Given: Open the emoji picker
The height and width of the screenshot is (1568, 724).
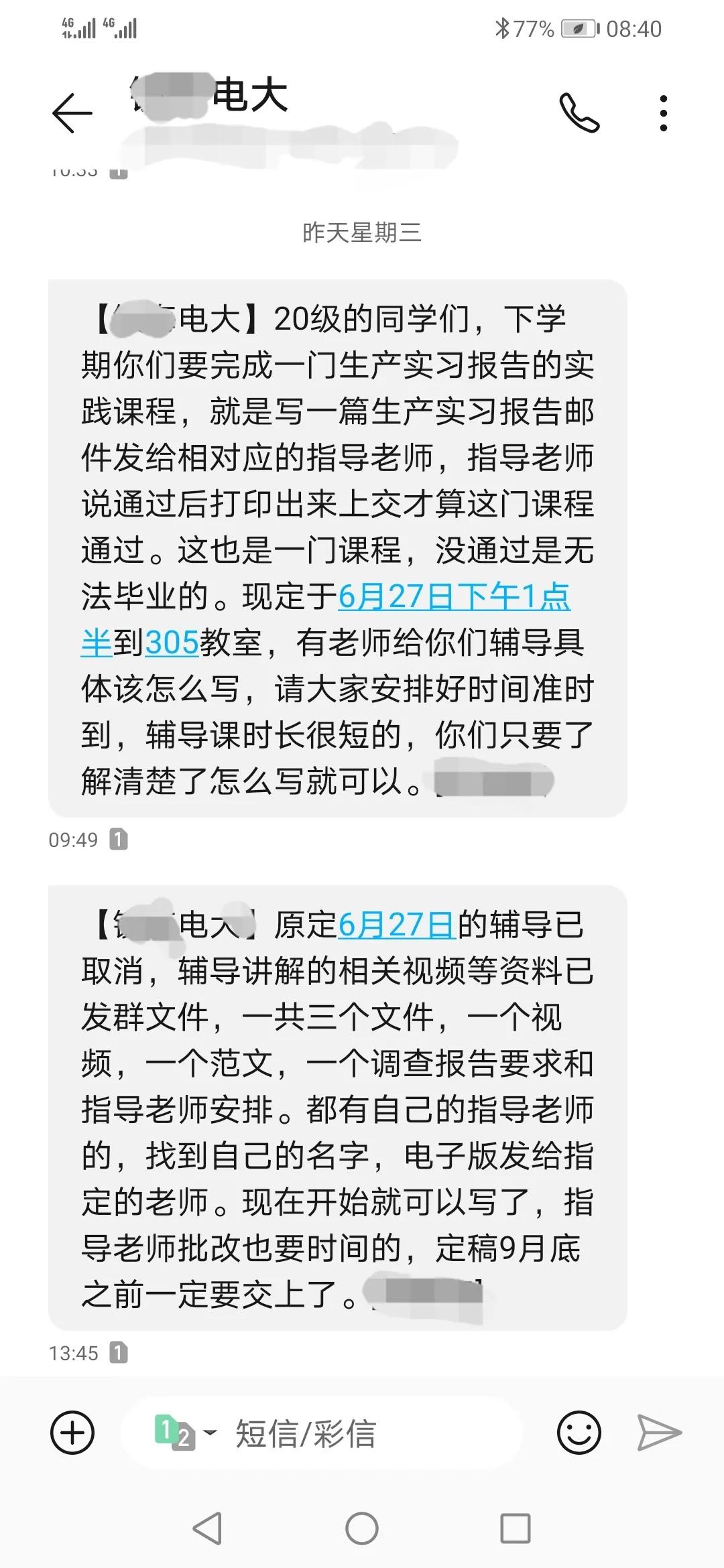Looking at the screenshot, I should click(579, 1433).
